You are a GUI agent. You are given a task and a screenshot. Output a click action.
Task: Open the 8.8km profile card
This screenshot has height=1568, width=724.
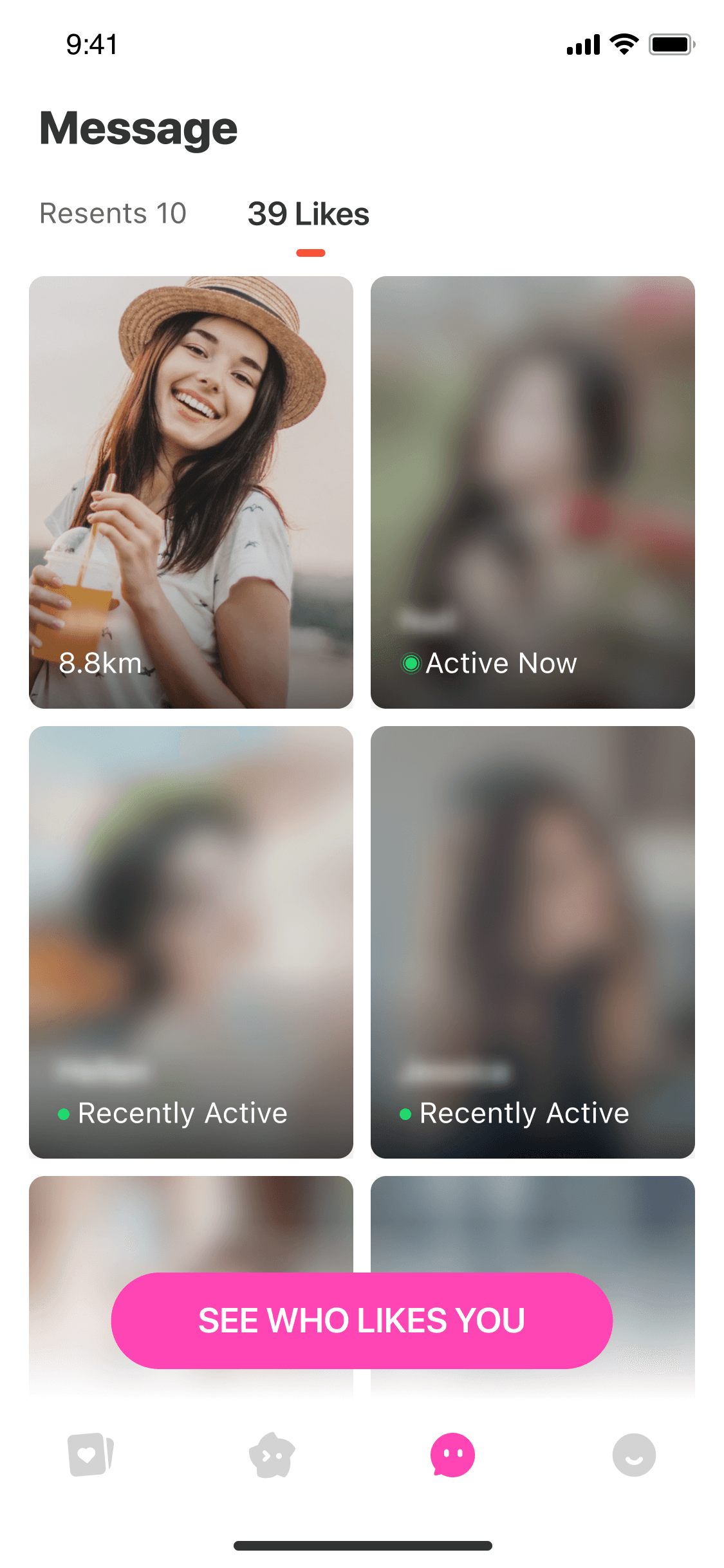click(191, 492)
